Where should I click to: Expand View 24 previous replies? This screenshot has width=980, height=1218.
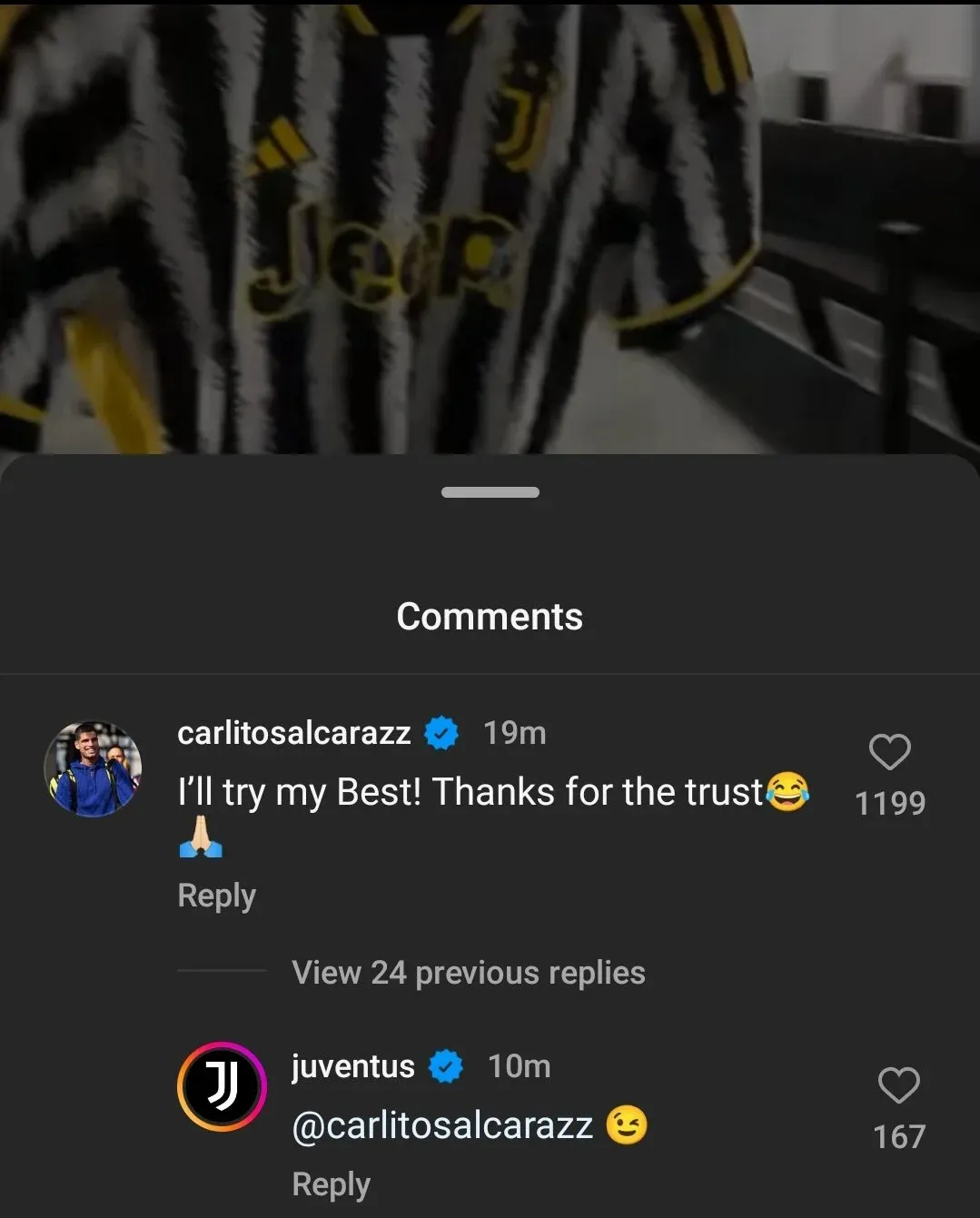468,973
